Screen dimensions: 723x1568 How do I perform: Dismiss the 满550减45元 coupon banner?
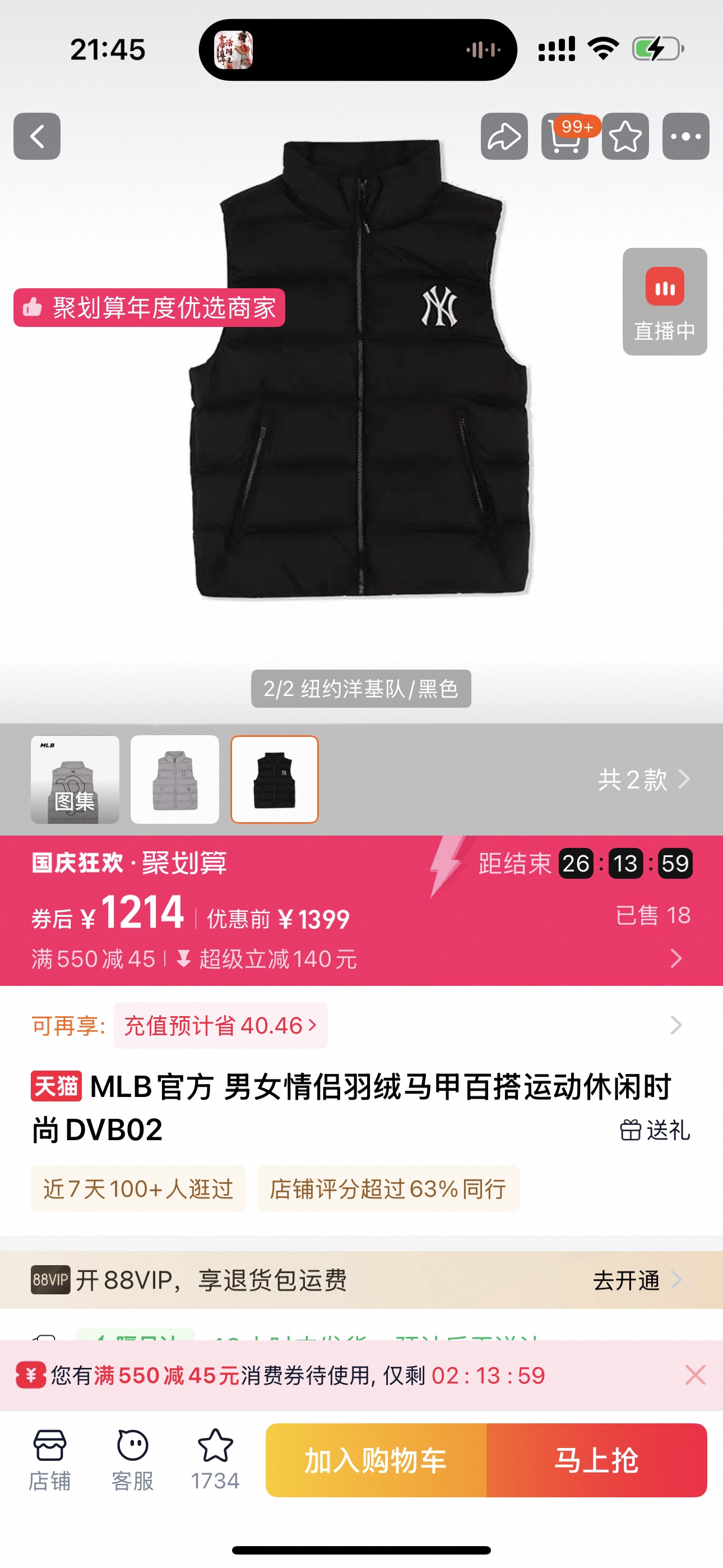(x=695, y=1375)
